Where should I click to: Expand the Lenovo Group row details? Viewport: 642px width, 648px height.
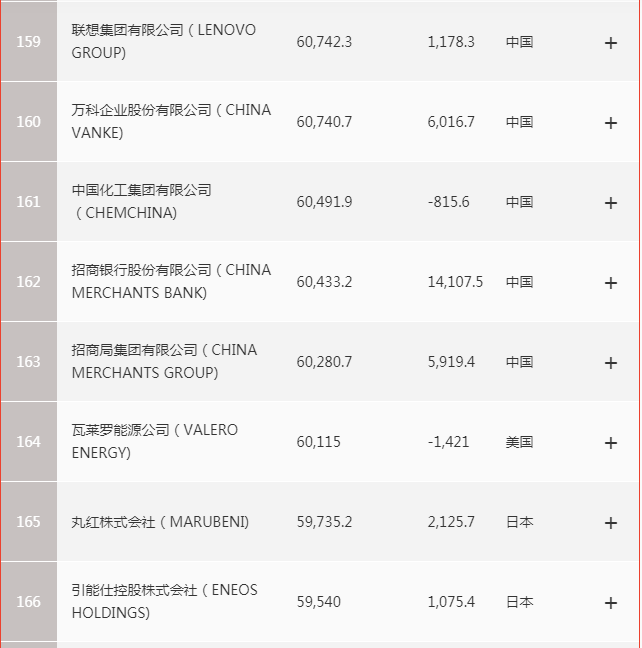(x=611, y=43)
